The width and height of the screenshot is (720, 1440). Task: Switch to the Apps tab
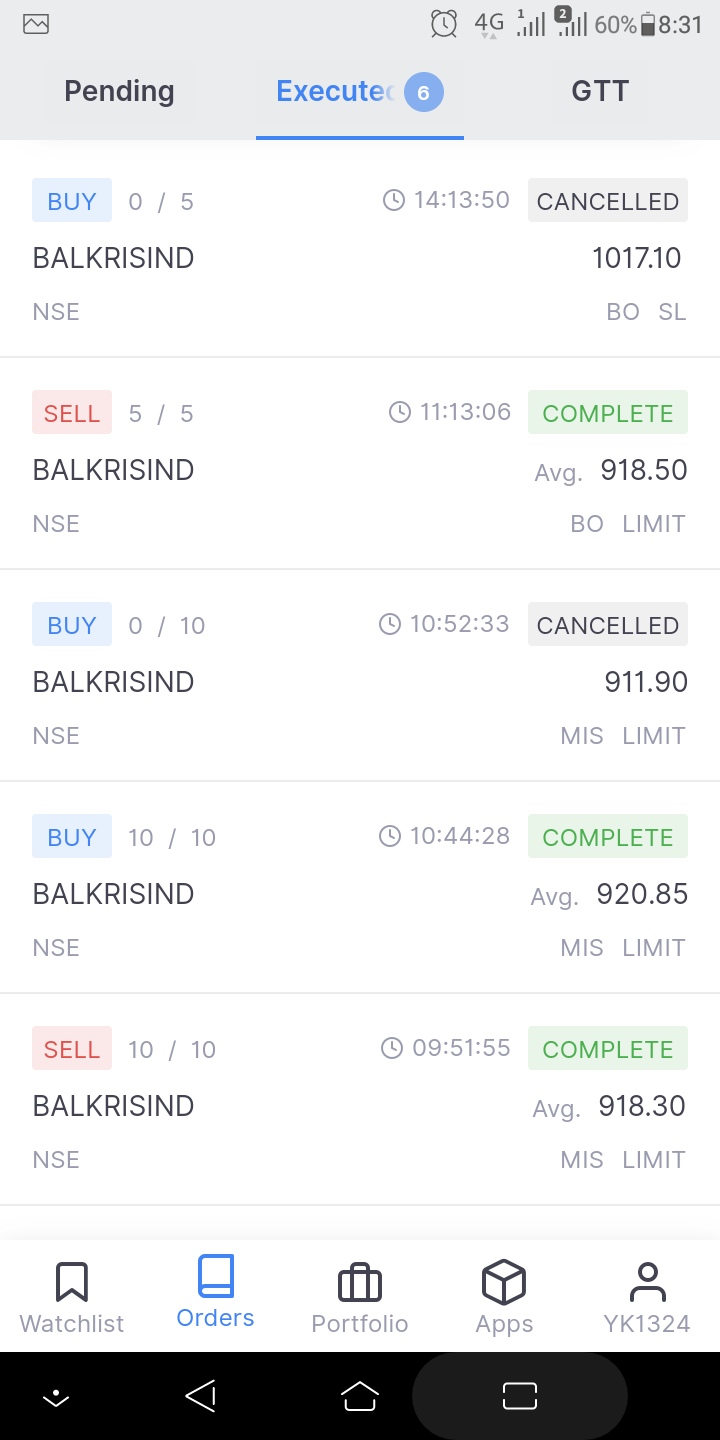tap(504, 1297)
